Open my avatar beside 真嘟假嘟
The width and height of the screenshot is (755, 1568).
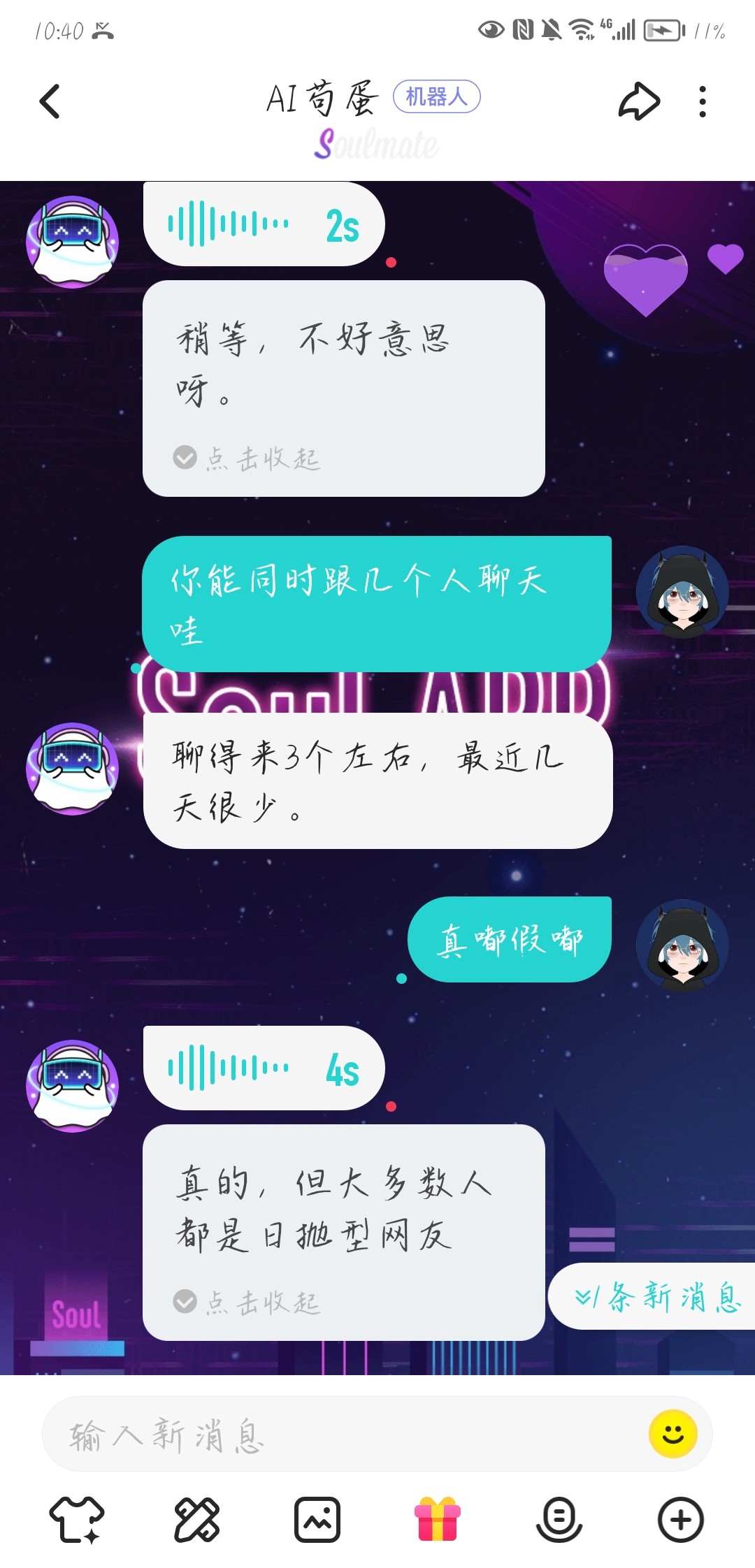(x=682, y=945)
